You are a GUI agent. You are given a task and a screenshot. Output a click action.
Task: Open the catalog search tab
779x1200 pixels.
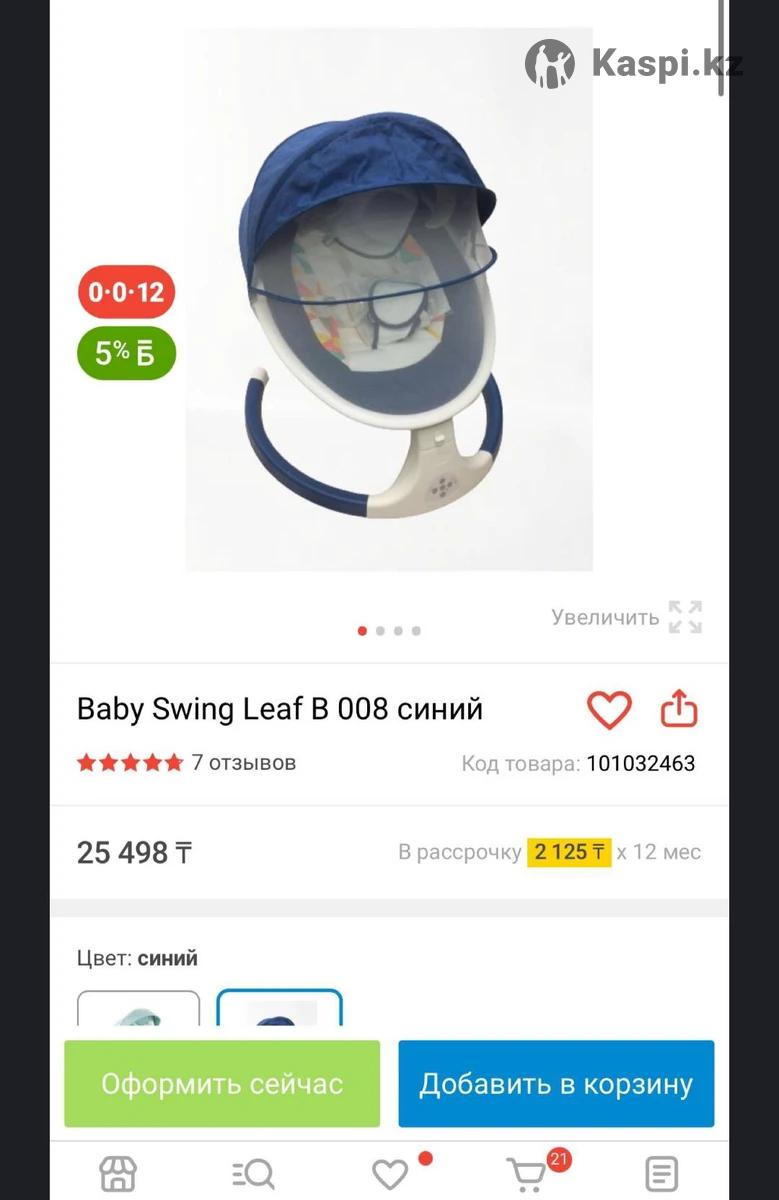click(x=253, y=1174)
